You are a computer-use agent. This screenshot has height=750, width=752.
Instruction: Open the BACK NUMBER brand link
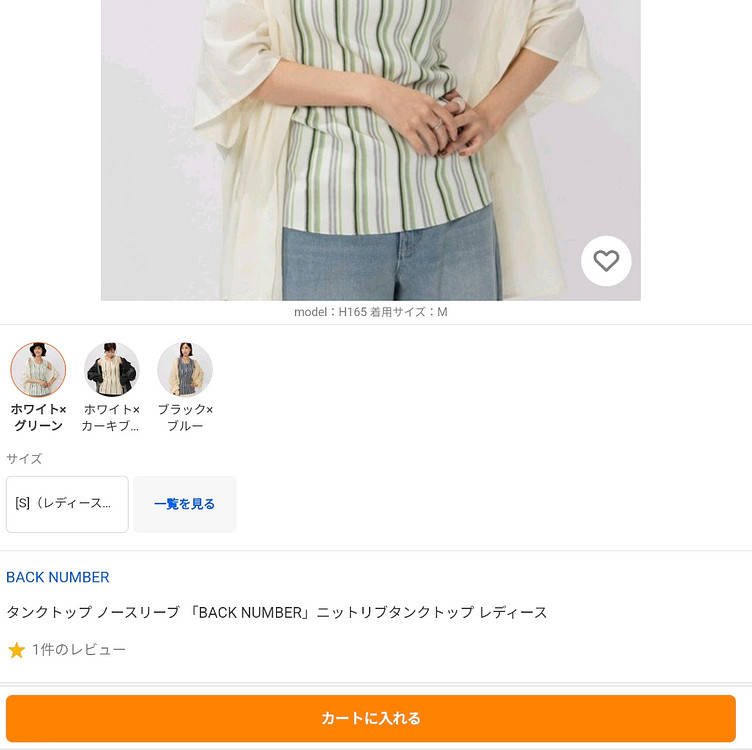pyautogui.click(x=58, y=577)
